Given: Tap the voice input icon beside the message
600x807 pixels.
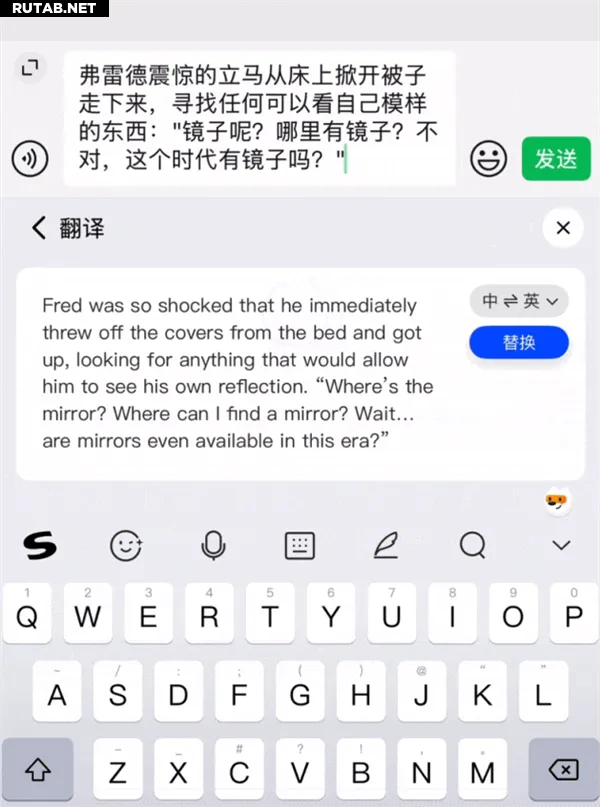Looking at the screenshot, I should 30,158.
